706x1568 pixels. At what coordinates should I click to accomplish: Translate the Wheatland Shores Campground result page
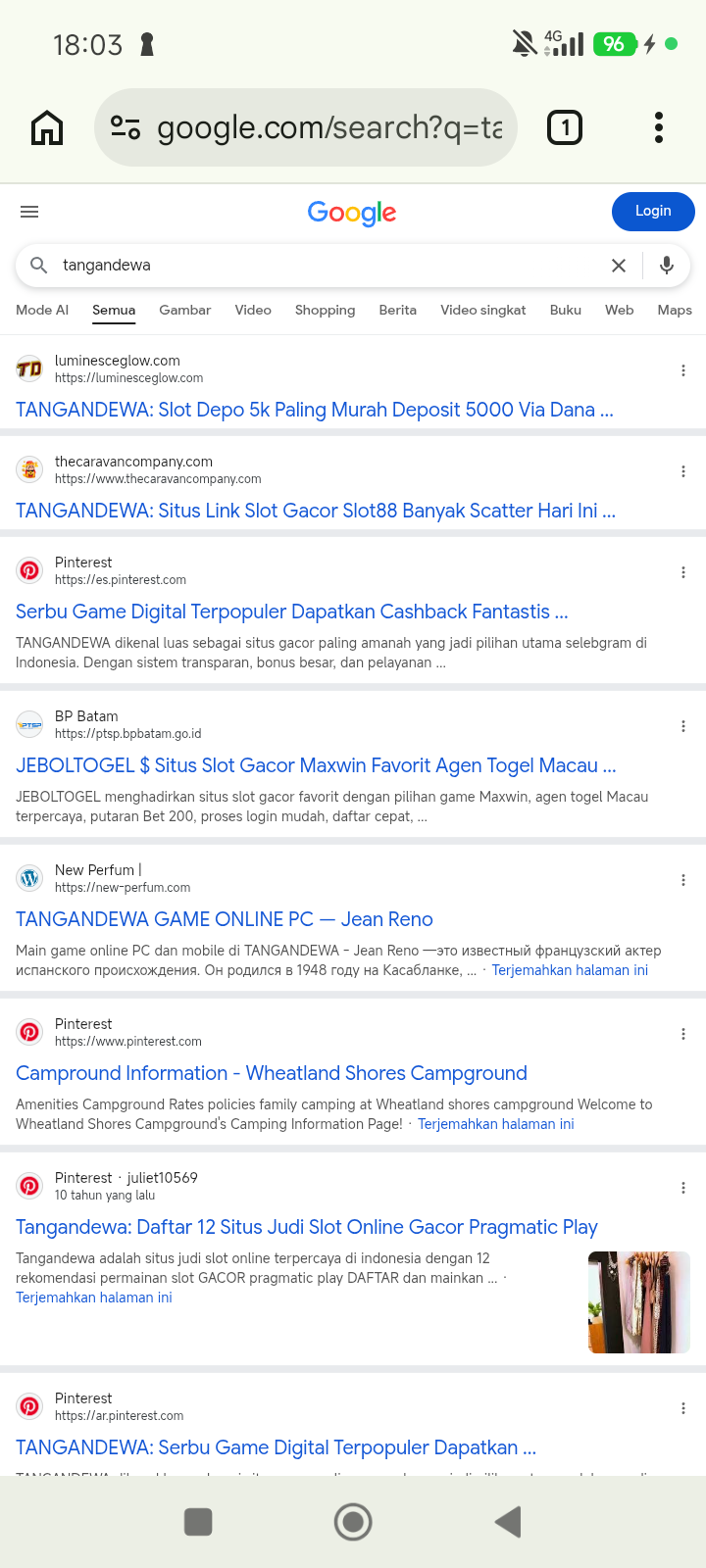pos(496,1124)
